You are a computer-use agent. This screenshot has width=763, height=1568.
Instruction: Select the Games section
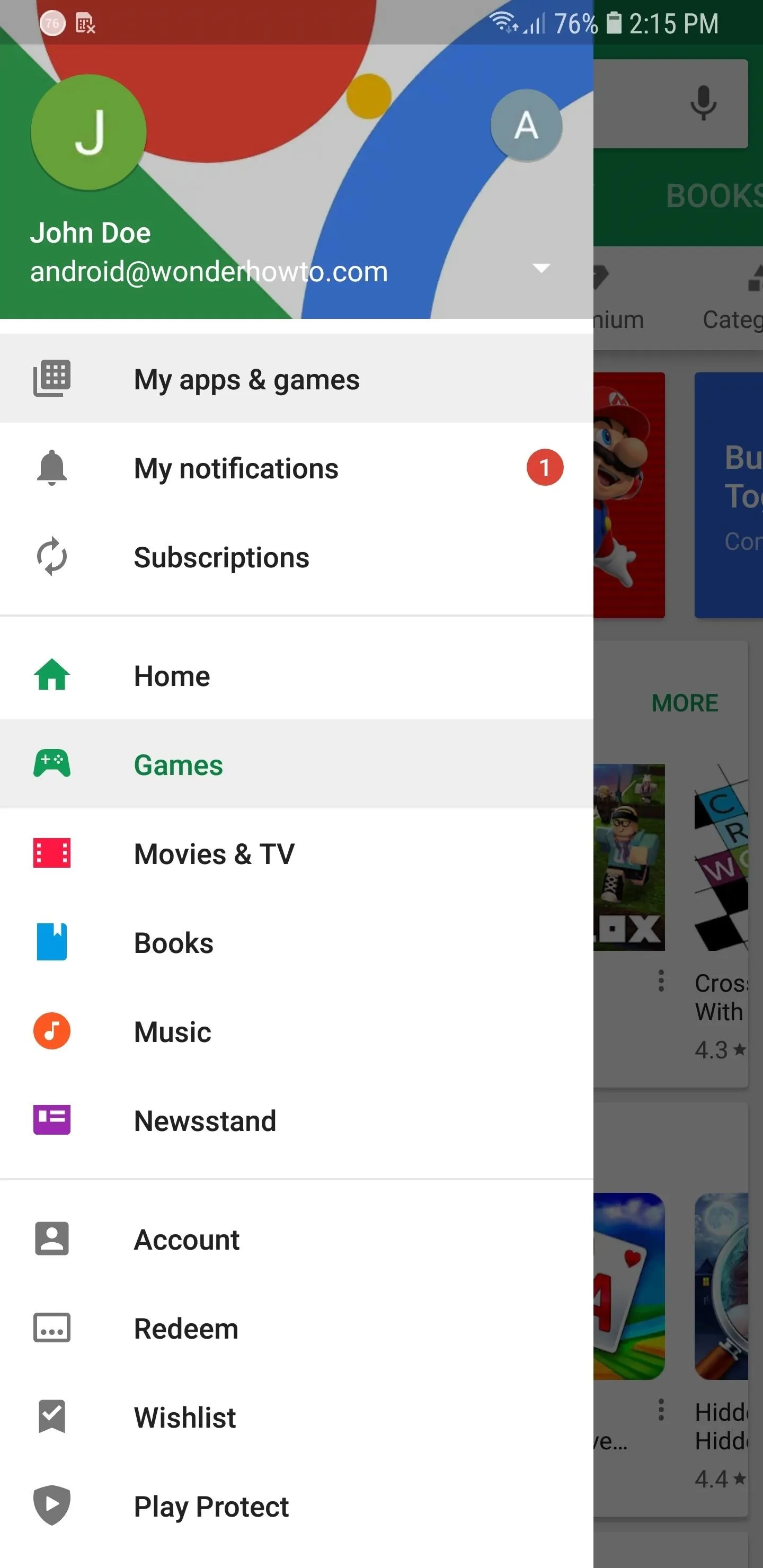[x=297, y=764]
